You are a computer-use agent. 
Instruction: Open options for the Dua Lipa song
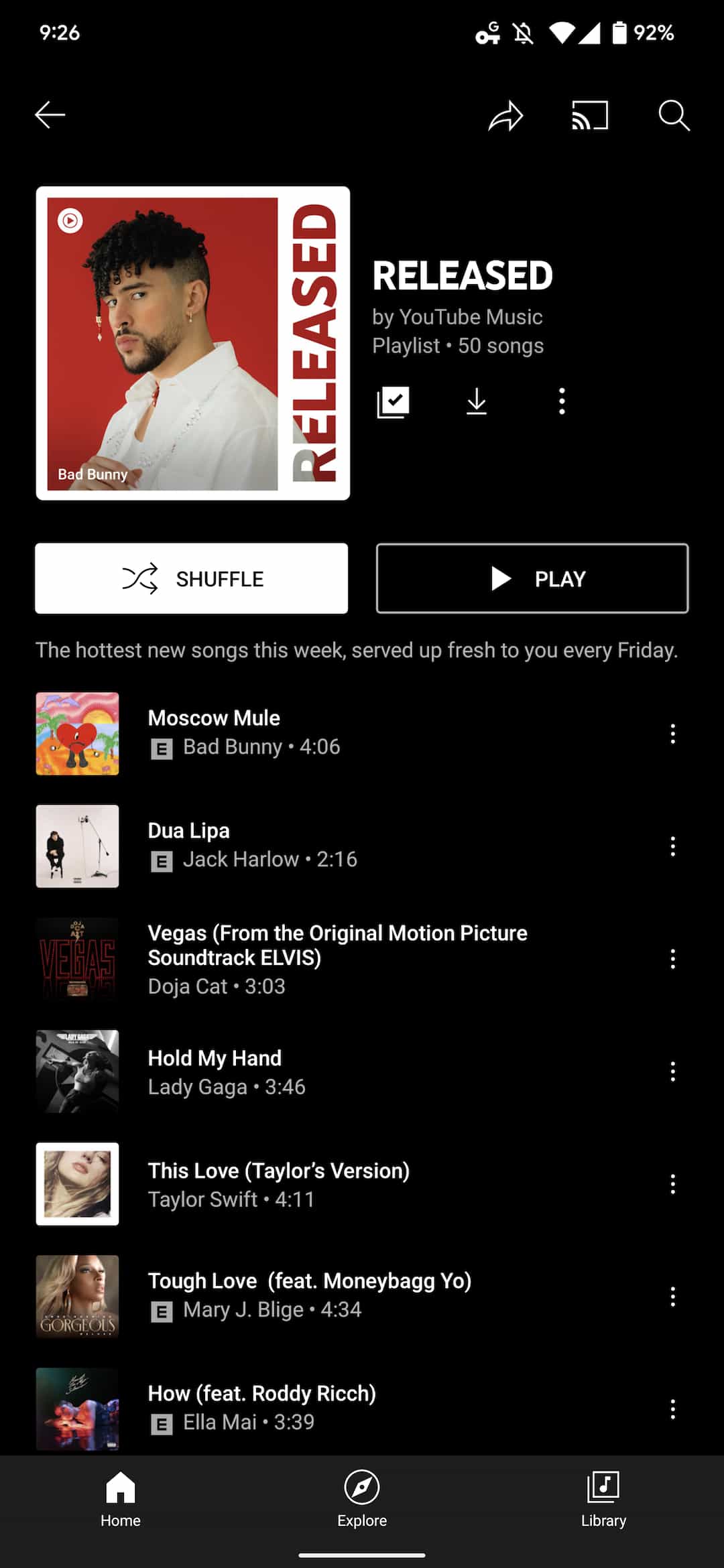pos(672,846)
